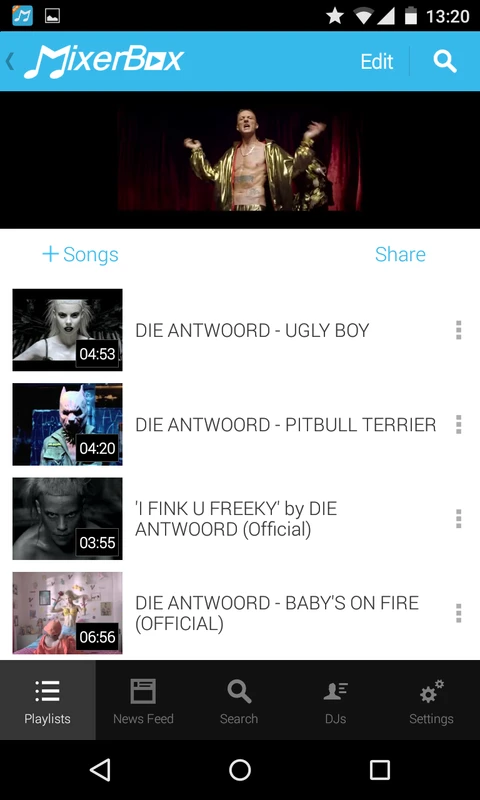
Task: Open the DJs tab
Action: [335, 700]
